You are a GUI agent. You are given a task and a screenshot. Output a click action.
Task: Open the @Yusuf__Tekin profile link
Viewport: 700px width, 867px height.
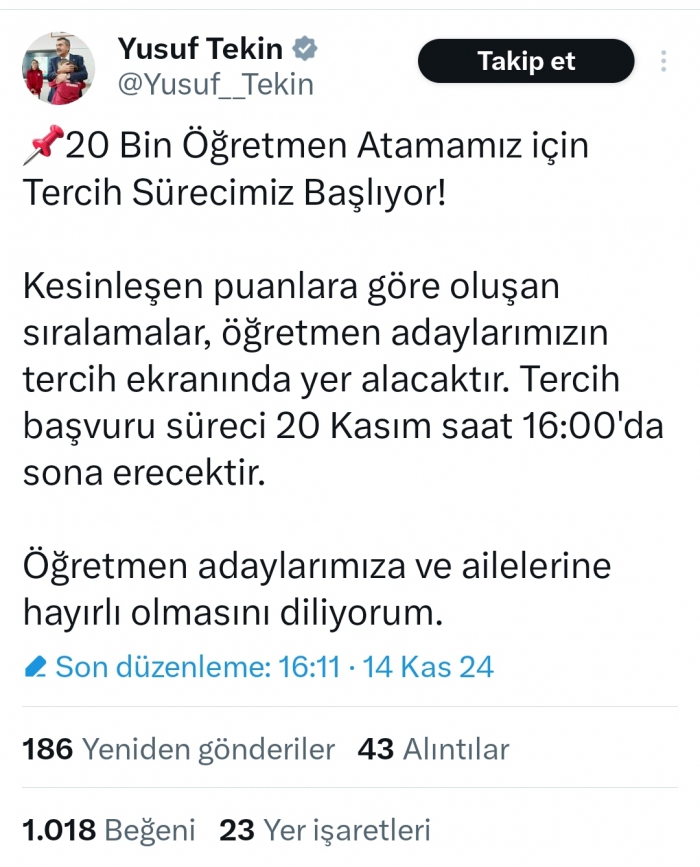coord(215,85)
